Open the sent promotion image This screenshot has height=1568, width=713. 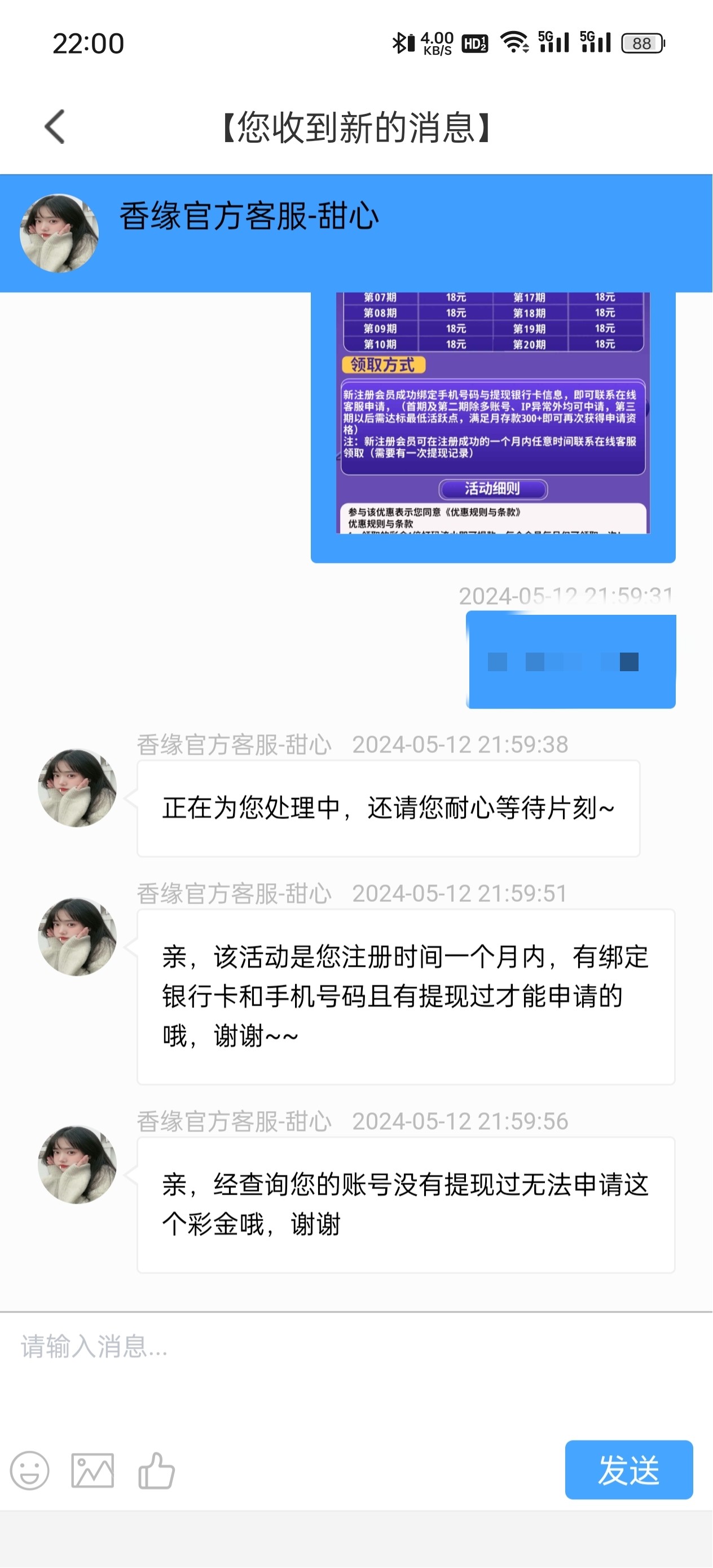point(492,413)
